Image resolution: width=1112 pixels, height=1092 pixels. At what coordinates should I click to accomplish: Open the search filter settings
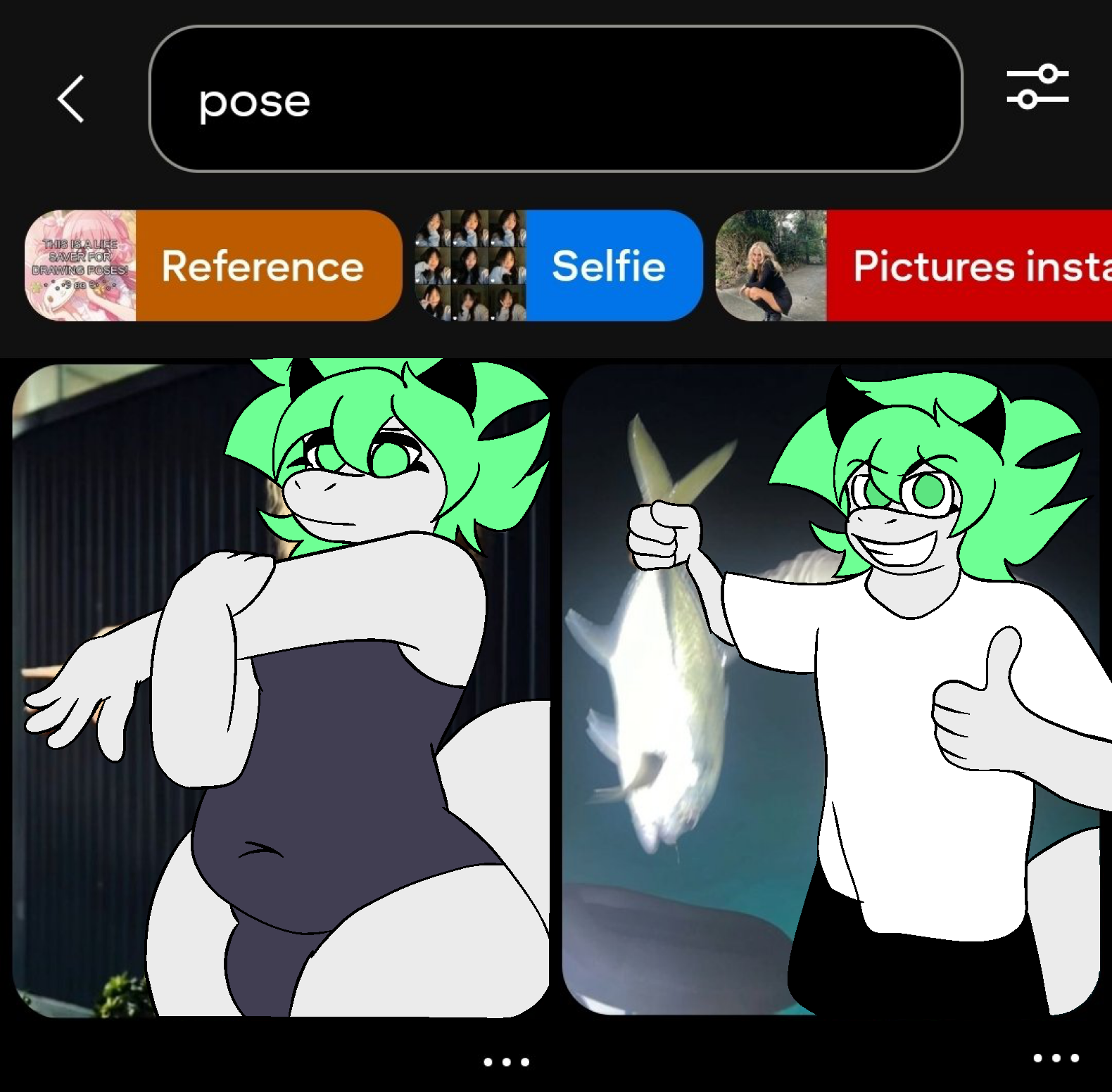point(1037,87)
